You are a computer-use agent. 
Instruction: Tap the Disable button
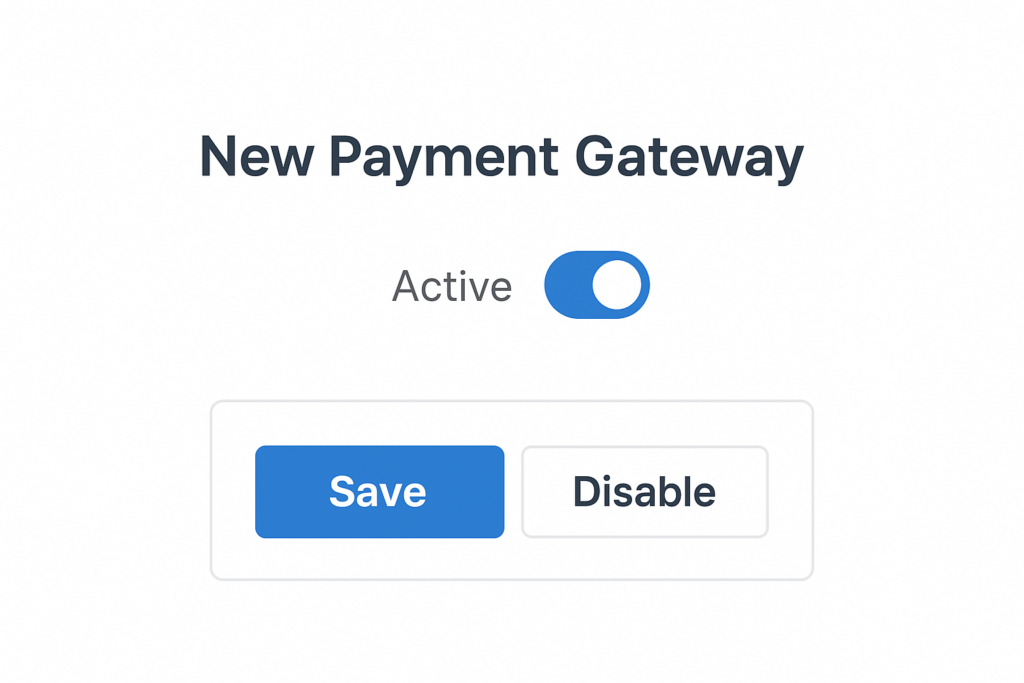(x=644, y=491)
